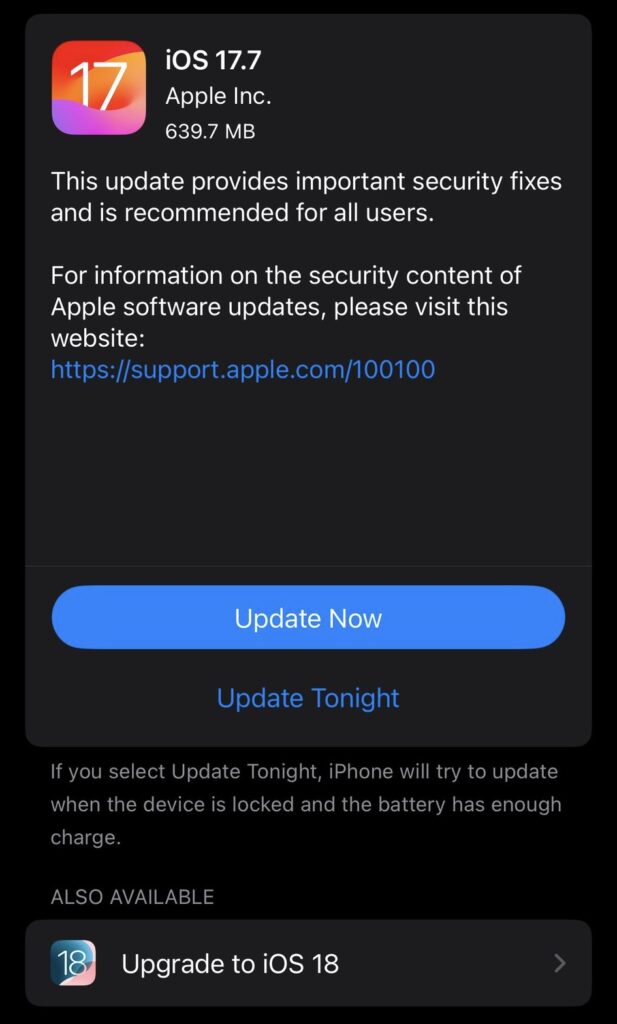Tap the Update Now button
The image size is (617, 1024).
[x=308, y=618]
